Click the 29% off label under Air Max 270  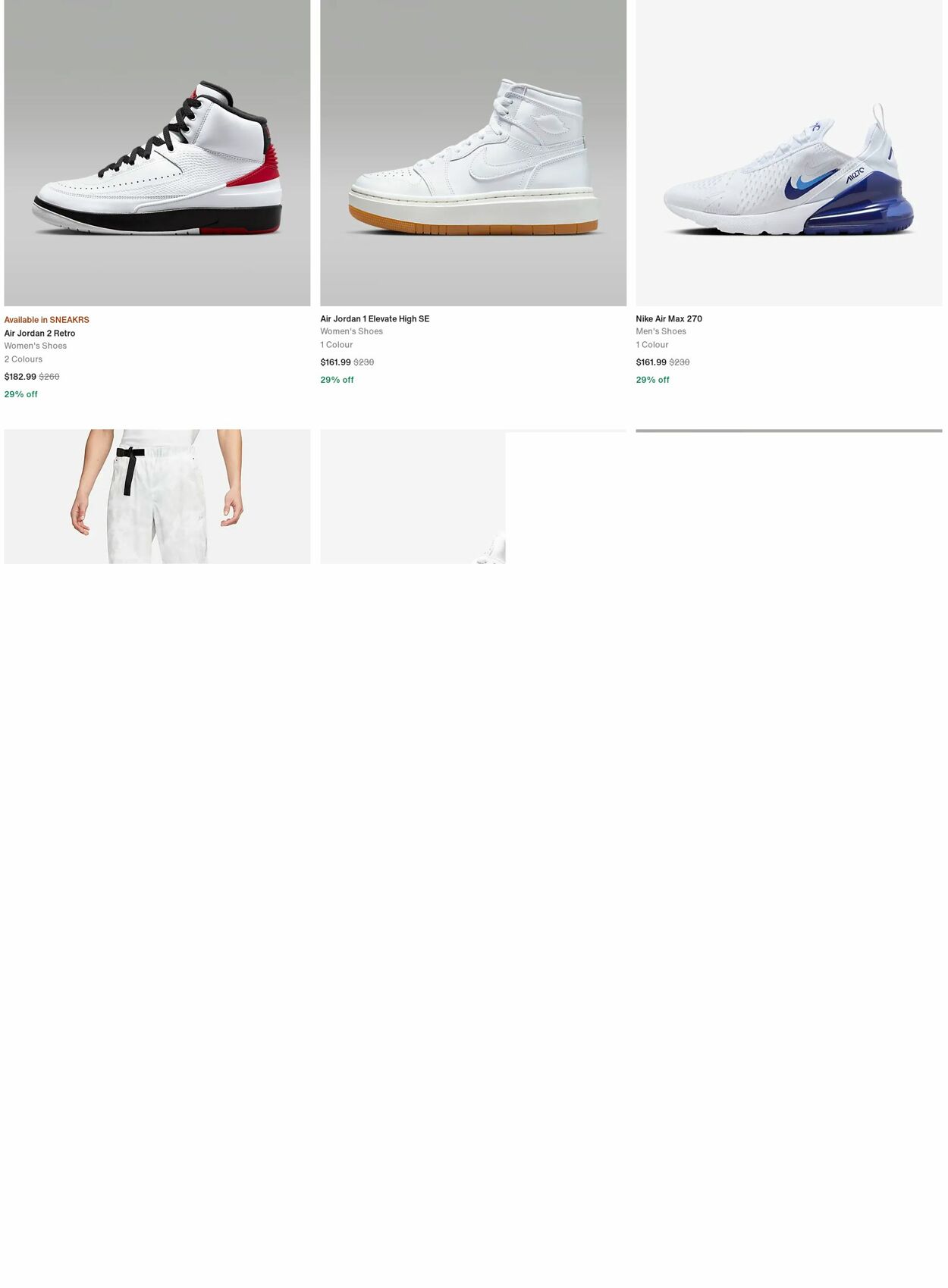click(x=651, y=379)
